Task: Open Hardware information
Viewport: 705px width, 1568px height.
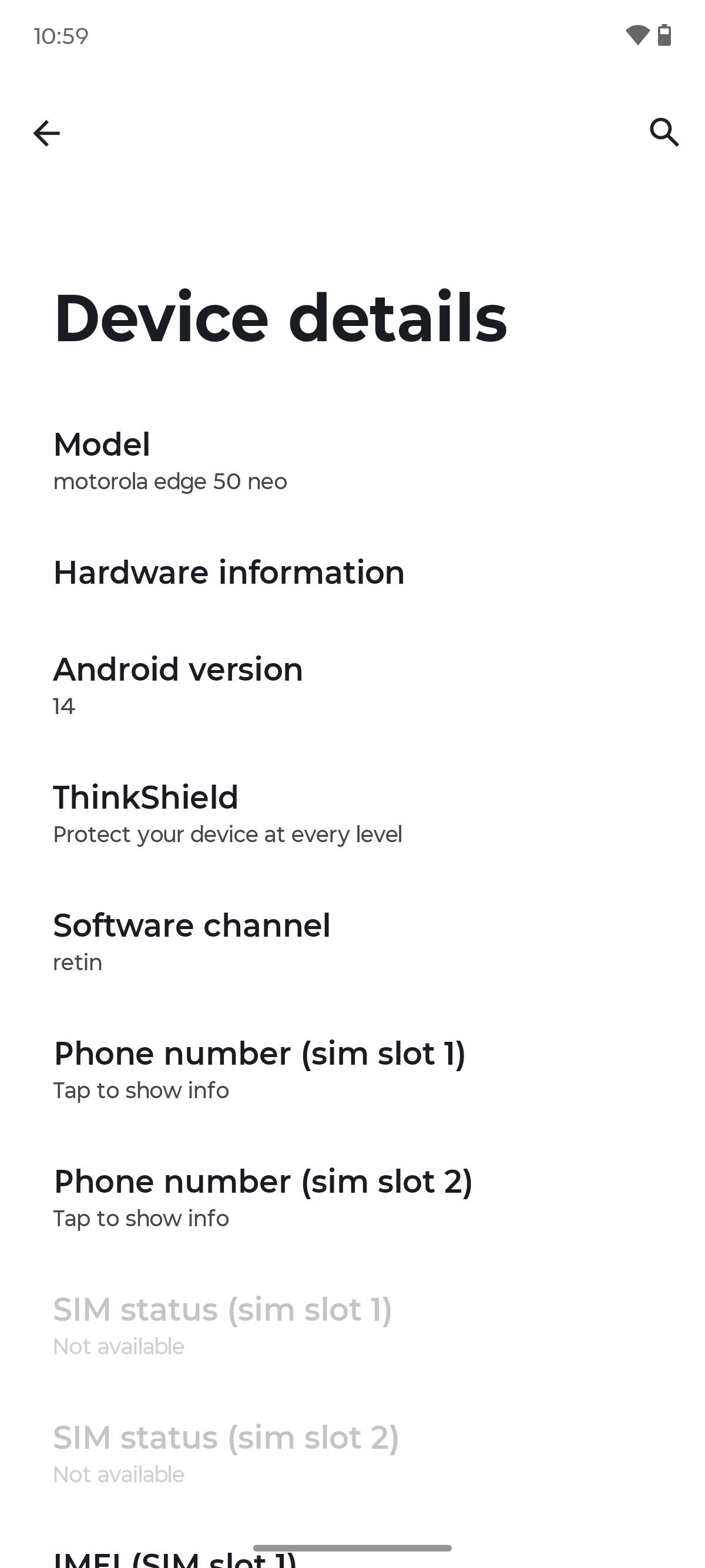Action: (x=229, y=572)
